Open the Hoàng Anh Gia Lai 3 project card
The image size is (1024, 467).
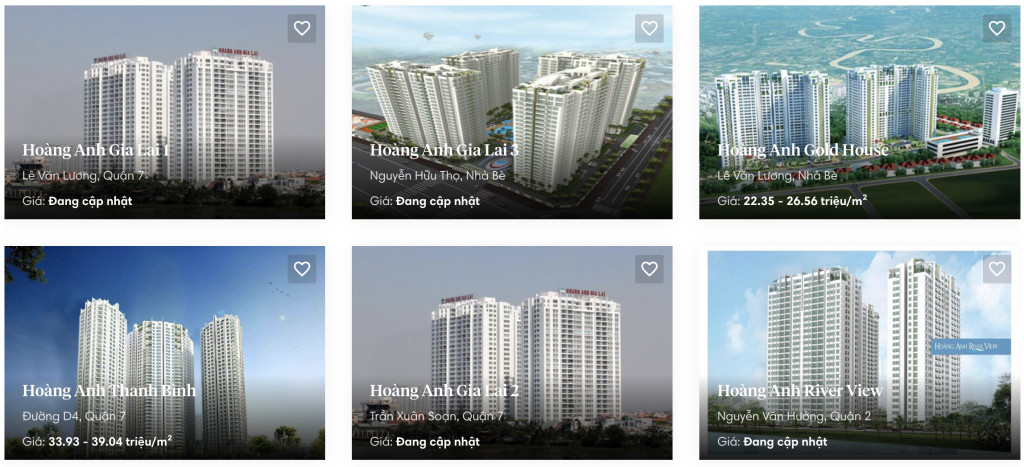point(444,151)
